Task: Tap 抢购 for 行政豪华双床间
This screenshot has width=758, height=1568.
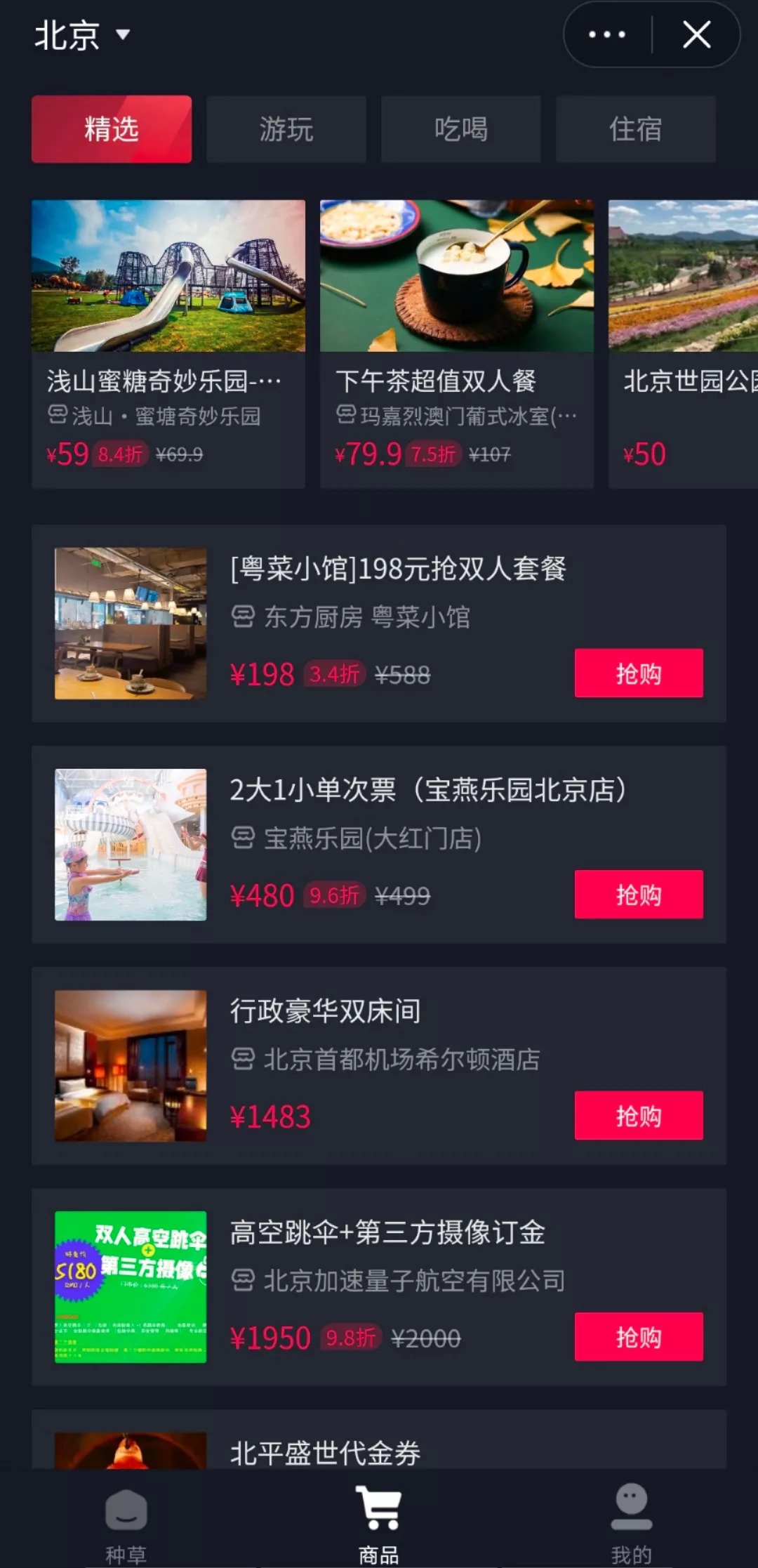Action: (x=639, y=1116)
